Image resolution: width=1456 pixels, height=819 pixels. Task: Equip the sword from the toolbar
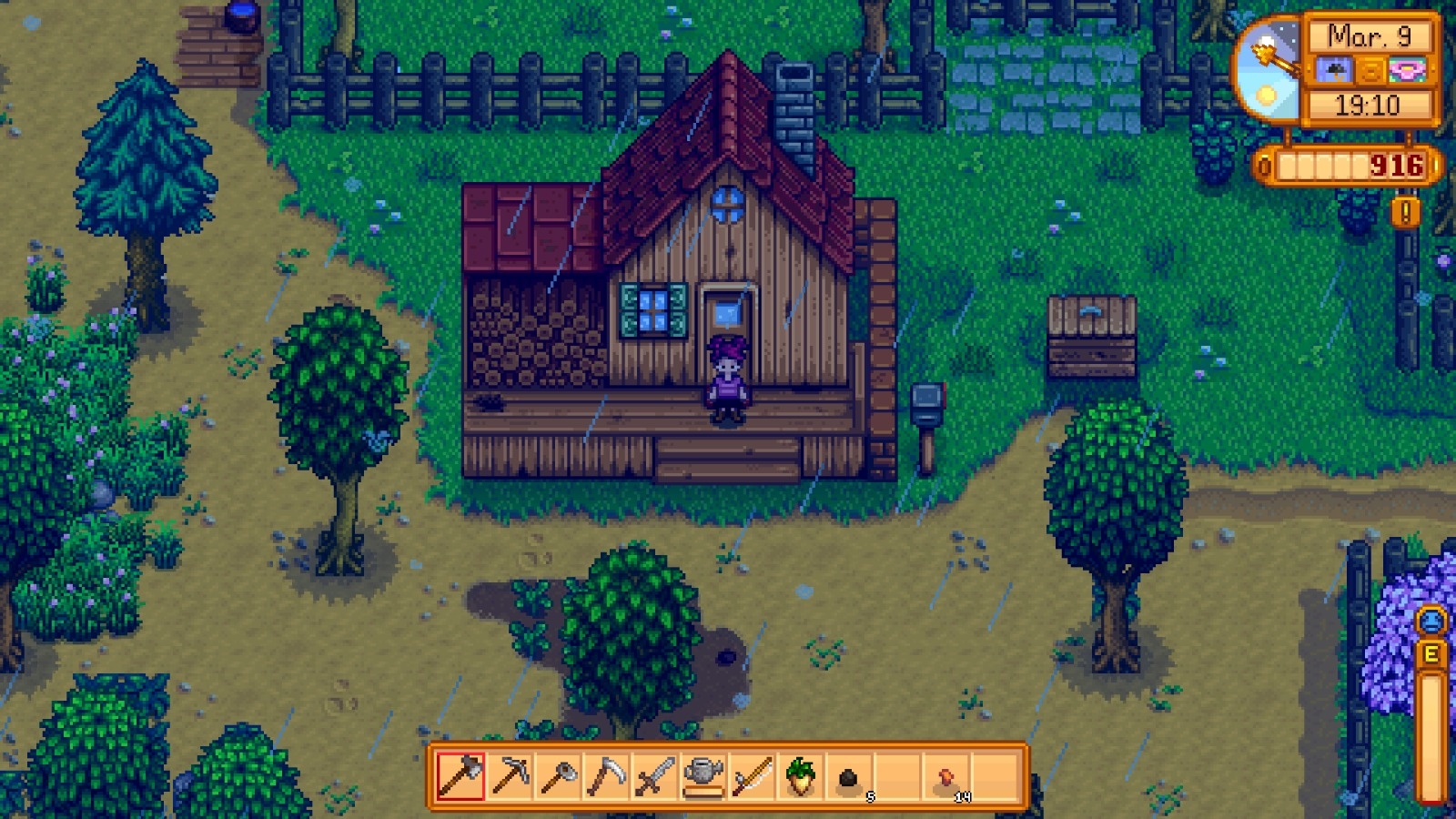click(x=654, y=776)
